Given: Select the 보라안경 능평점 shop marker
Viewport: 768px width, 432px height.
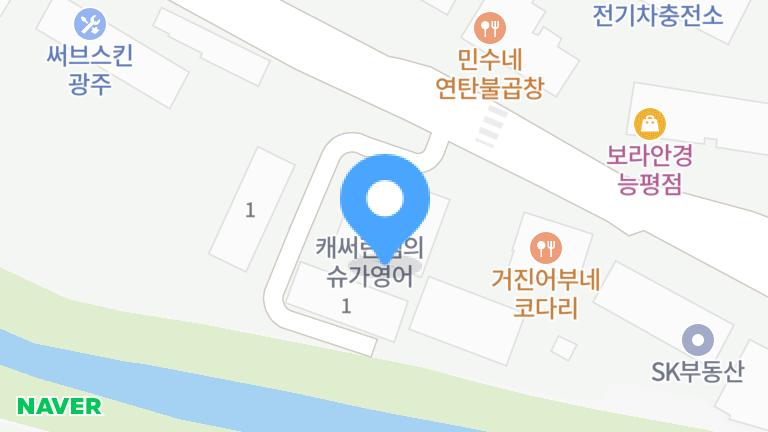Looking at the screenshot, I should [650, 124].
